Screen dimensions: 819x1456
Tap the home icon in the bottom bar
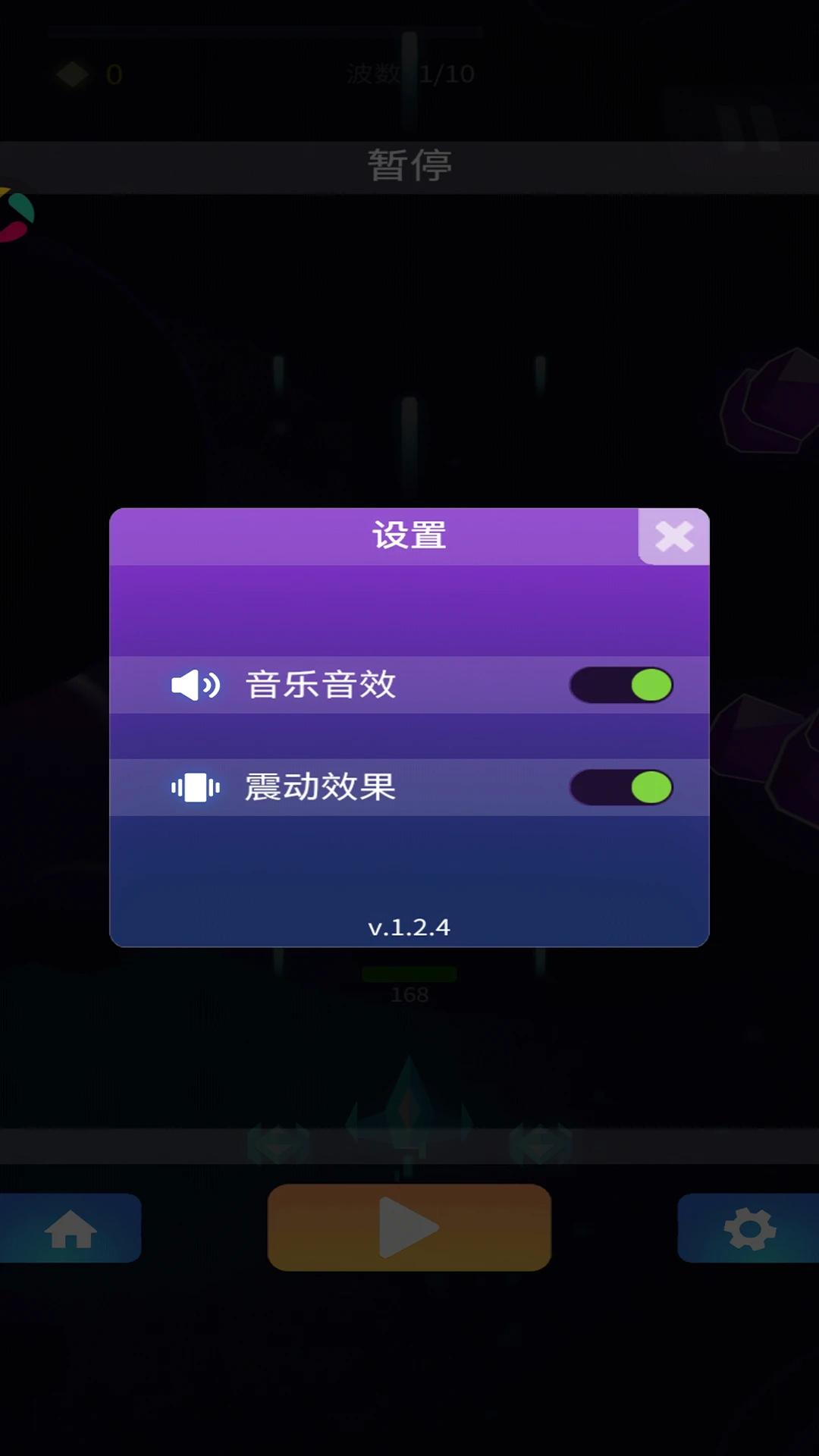tap(70, 1228)
